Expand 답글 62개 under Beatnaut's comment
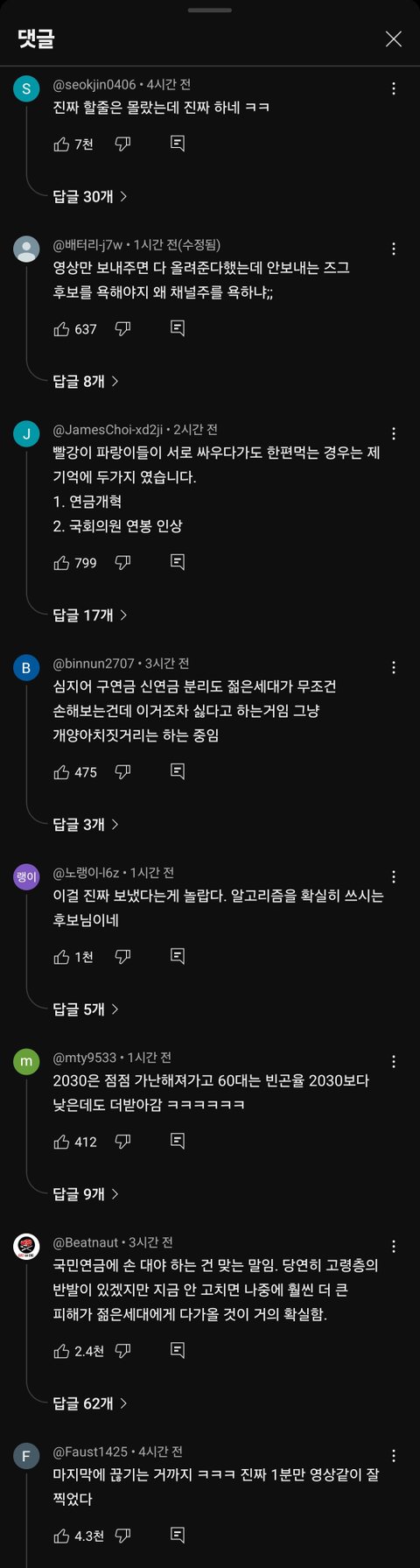This screenshot has height=1568, width=420. 90,1403
